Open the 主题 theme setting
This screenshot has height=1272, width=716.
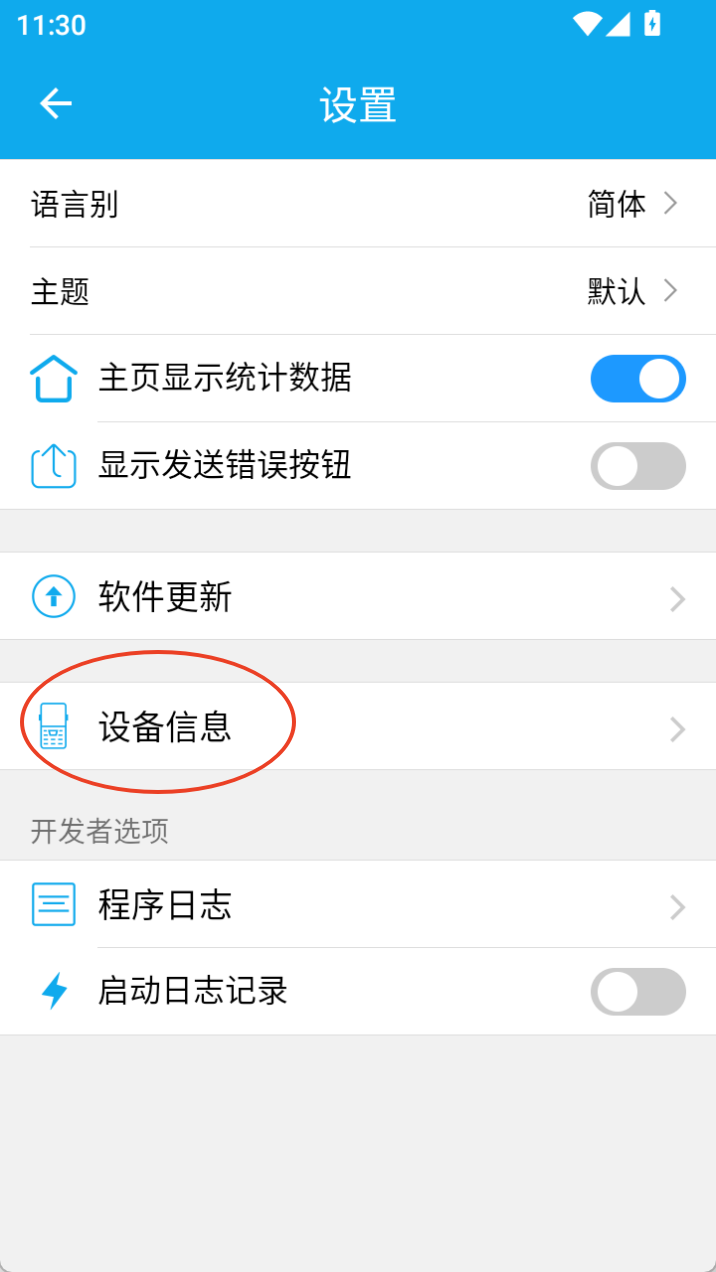pyautogui.click(x=358, y=291)
